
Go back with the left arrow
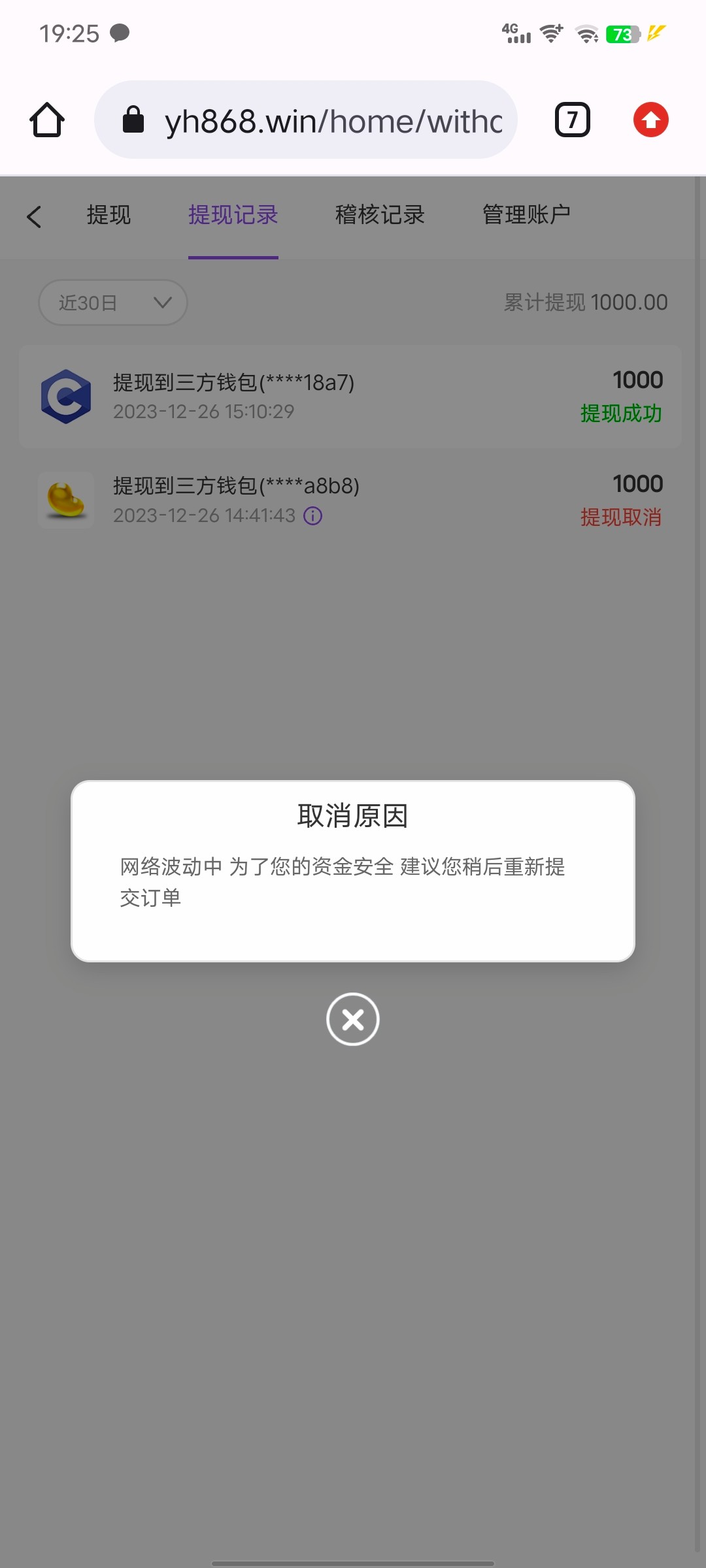tap(34, 216)
